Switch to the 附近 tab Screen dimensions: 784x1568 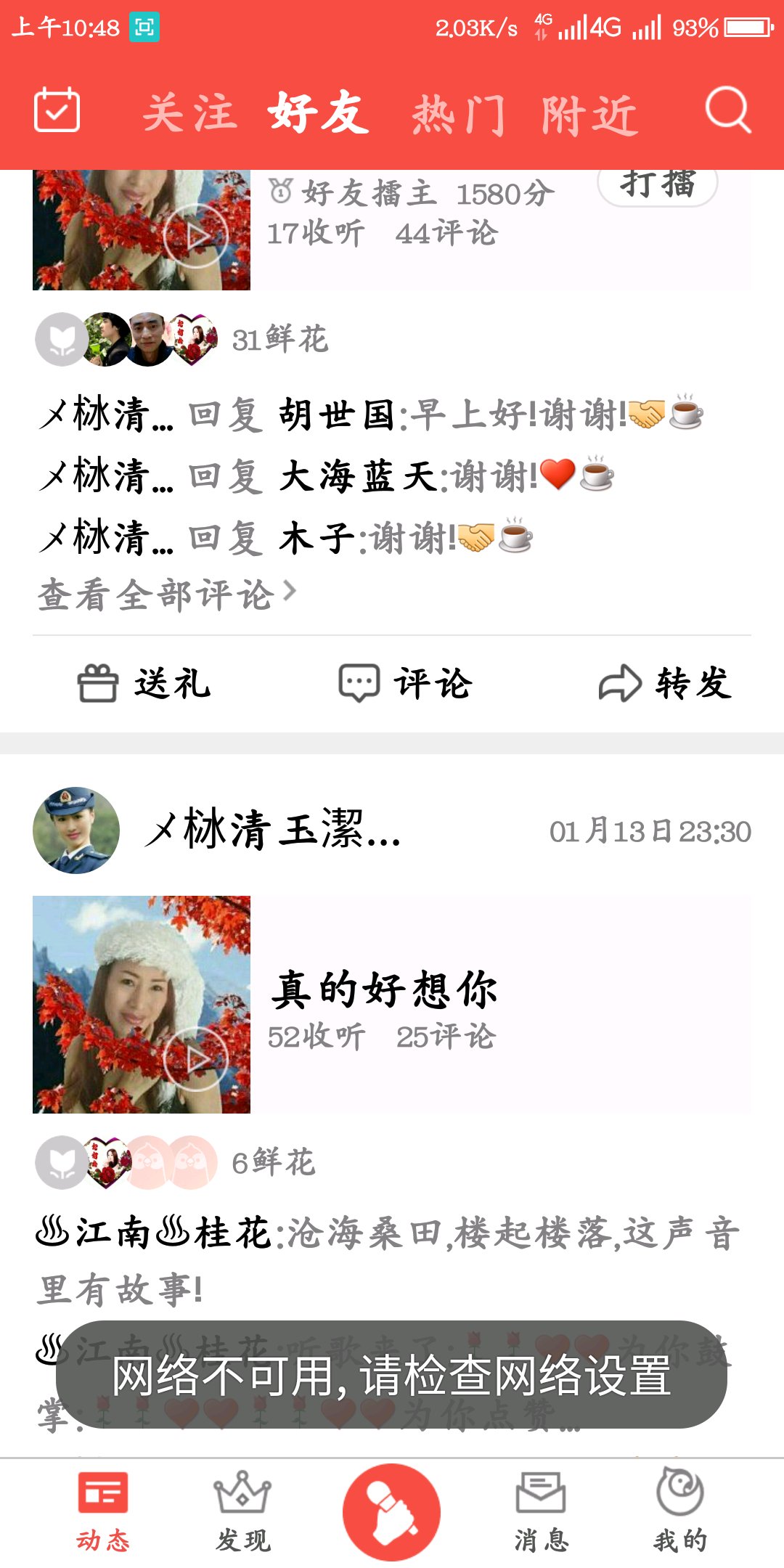tap(589, 114)
